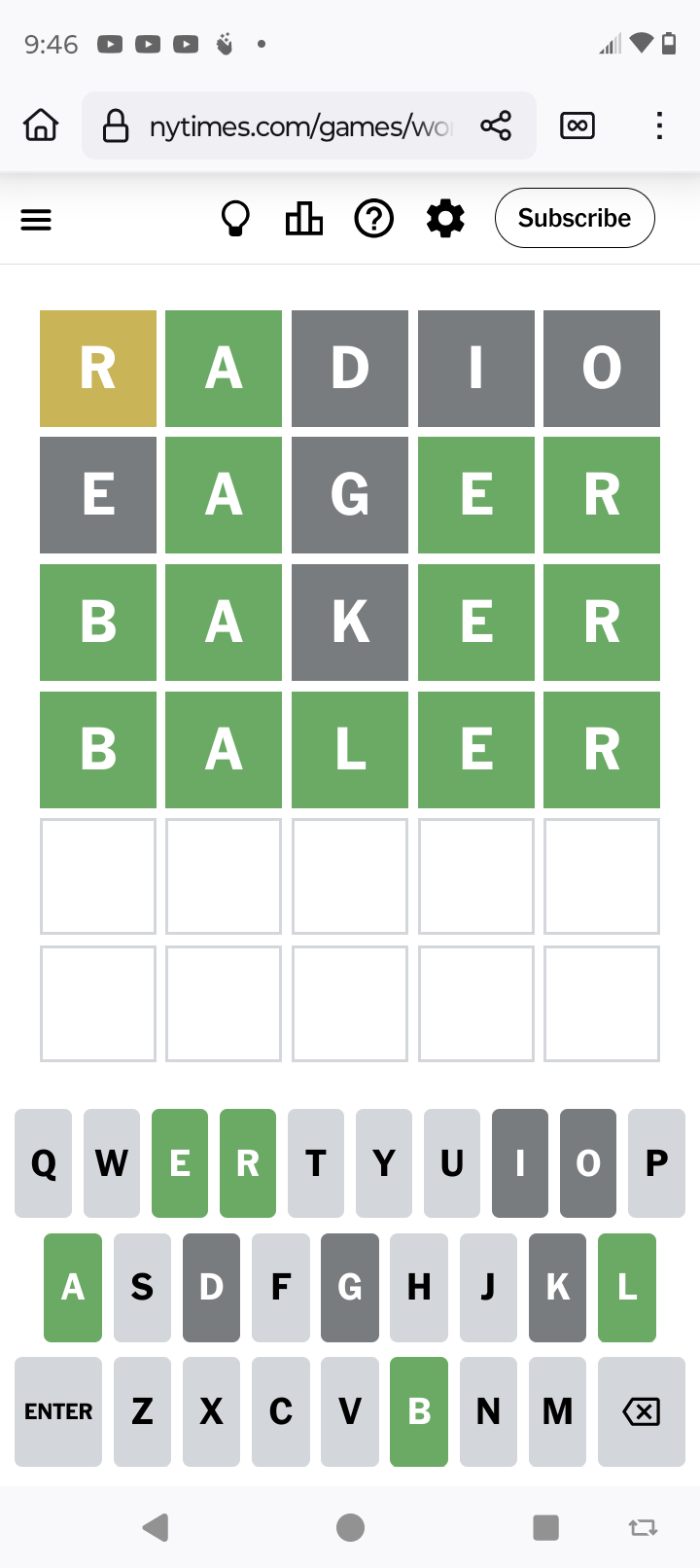700x1568 pixels.
Task: Tap the letter M key
Action: (x=557, y=1411)
